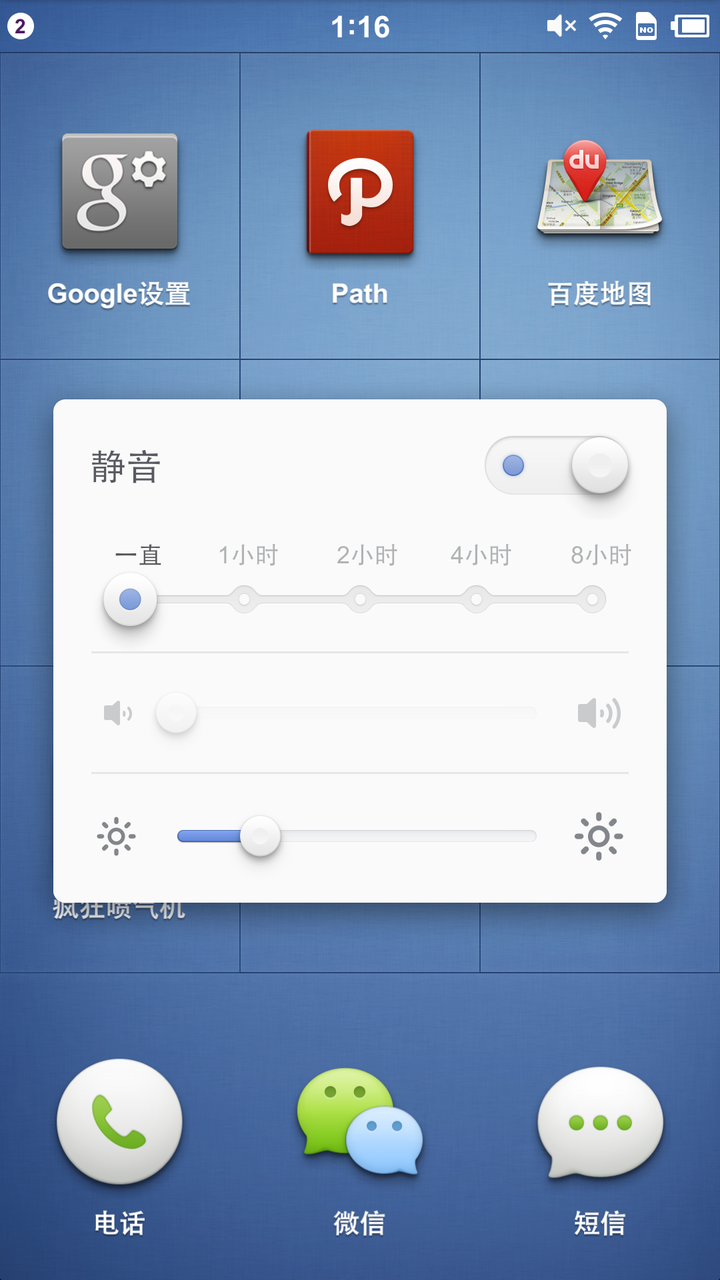
Task: Toggle the 静音 mute switch
Action: point(557,465)
